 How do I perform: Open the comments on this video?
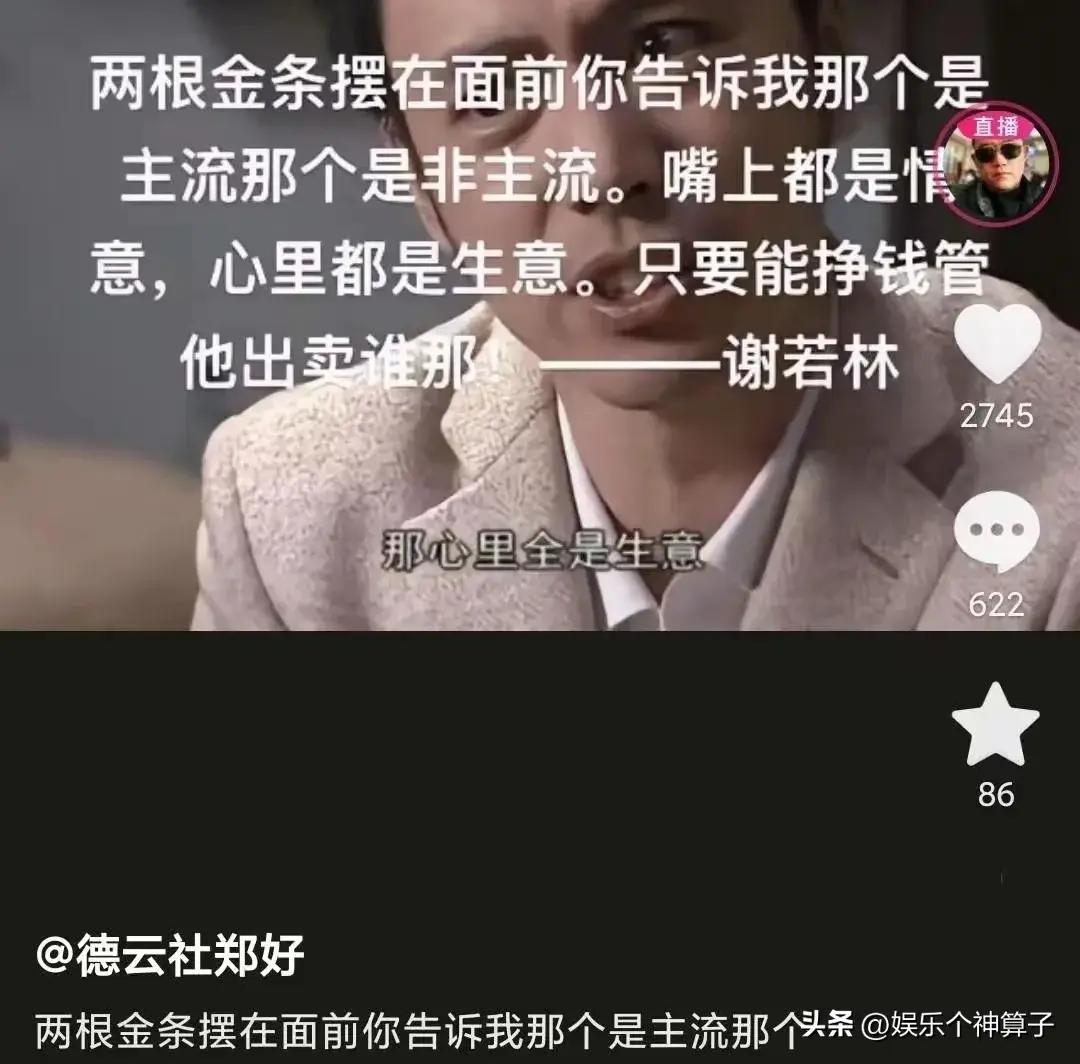(x=996, y=535)
